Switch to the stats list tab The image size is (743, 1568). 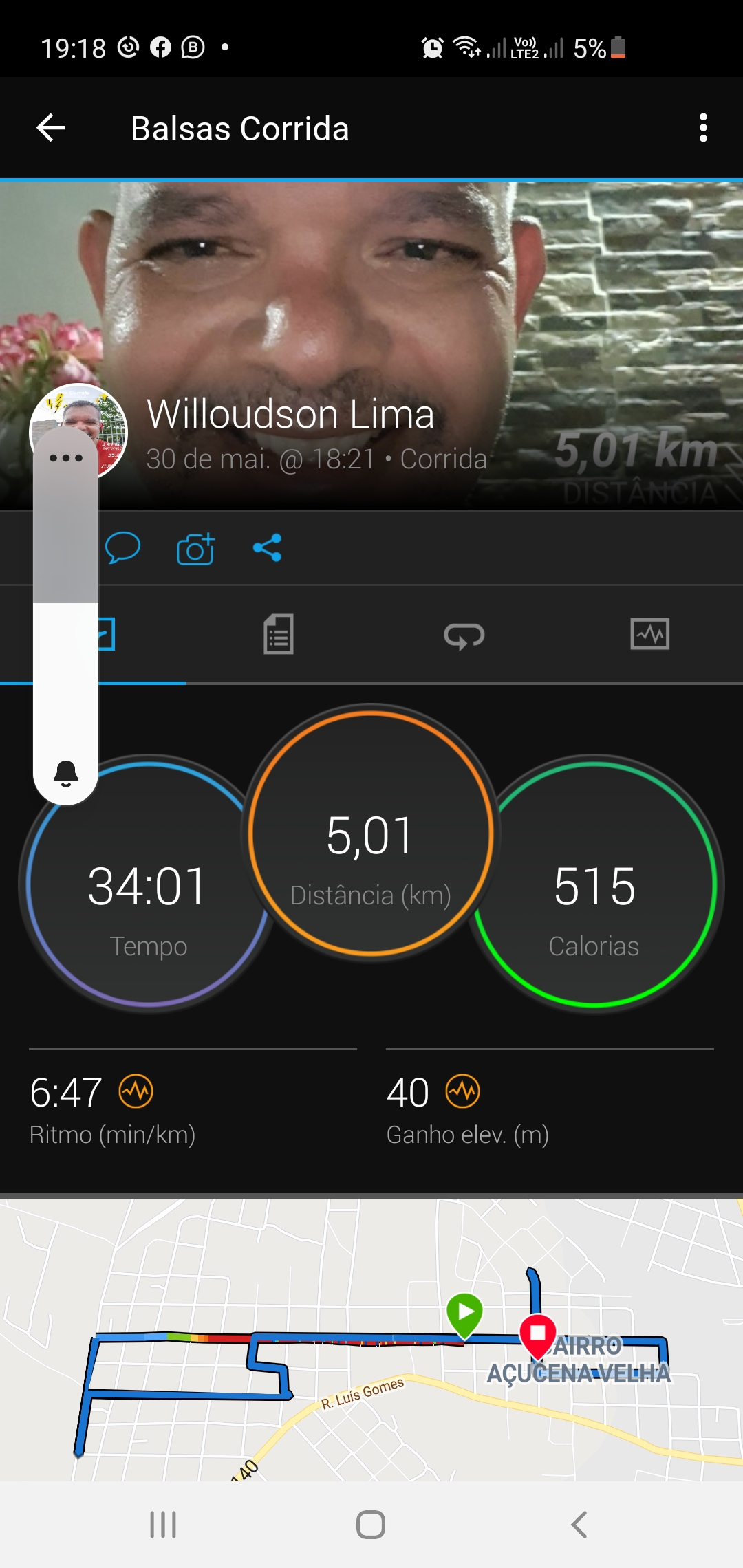279,634
